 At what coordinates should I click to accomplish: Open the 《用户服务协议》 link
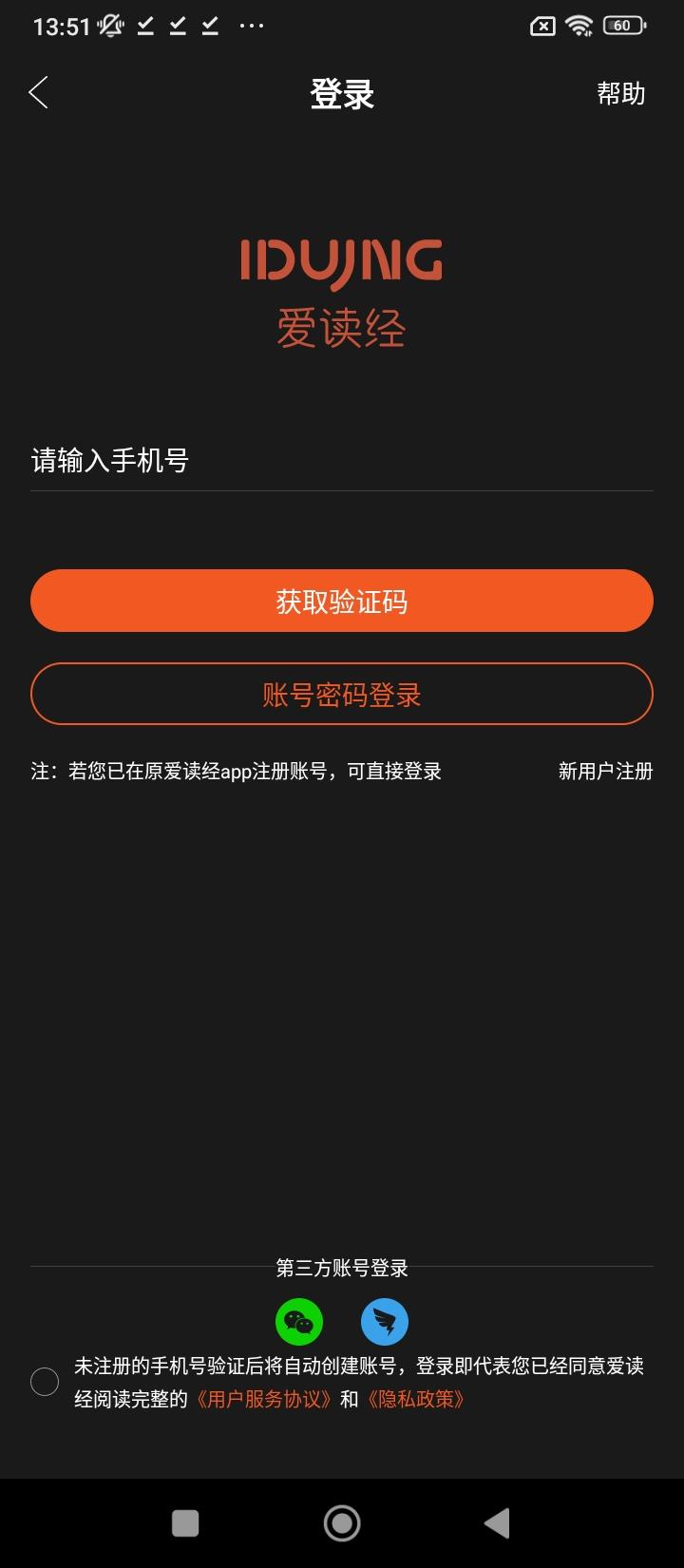coord(263,1400)
